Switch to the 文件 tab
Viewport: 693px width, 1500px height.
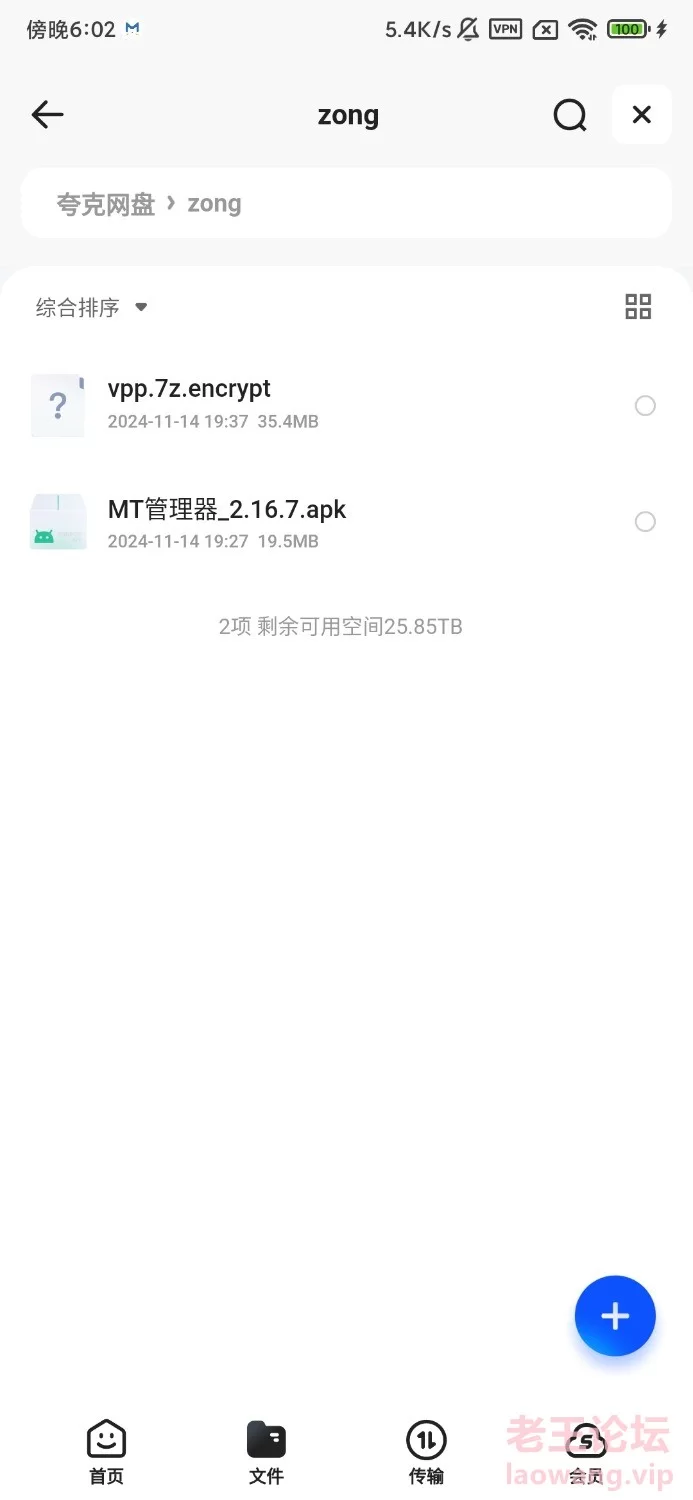[x=266, y=1452]
